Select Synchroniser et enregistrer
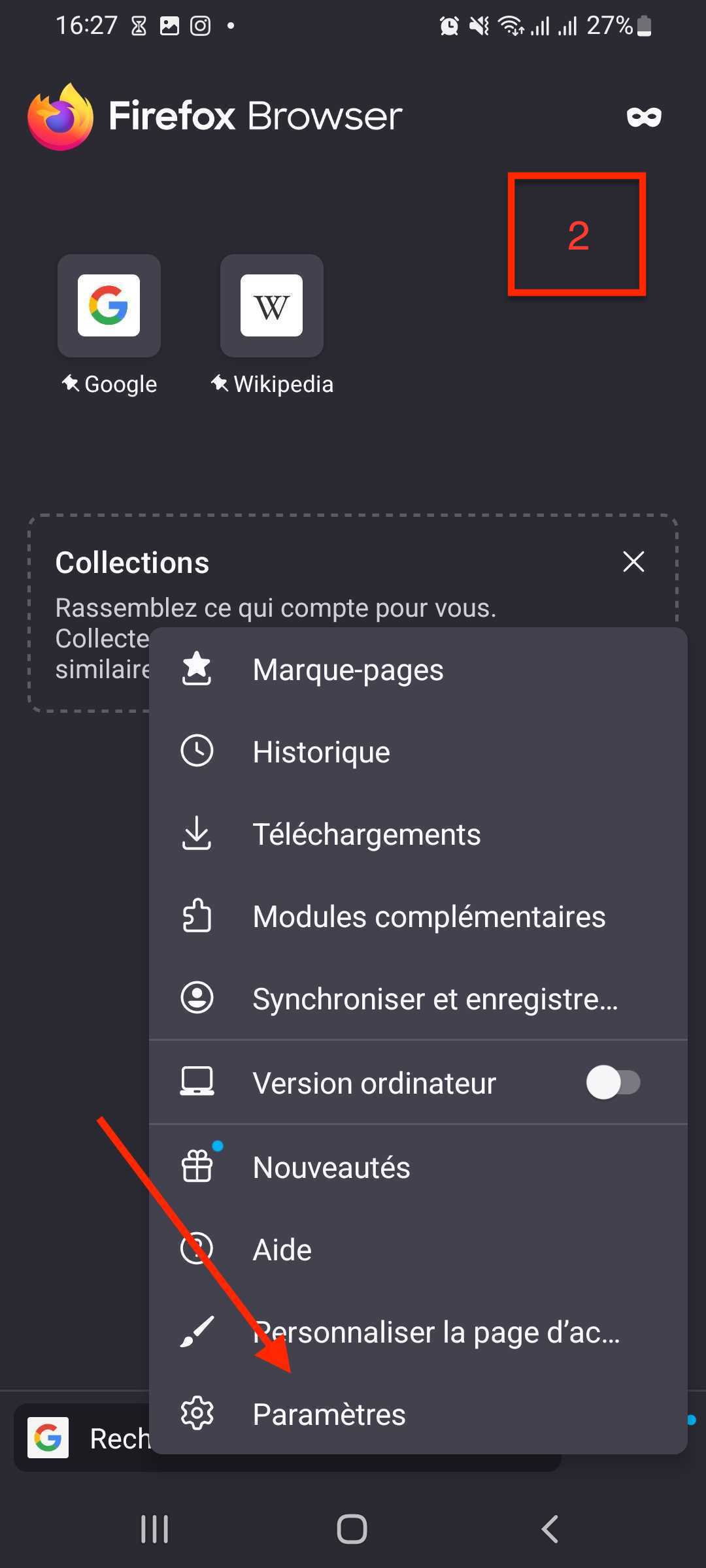 (418, 999)
